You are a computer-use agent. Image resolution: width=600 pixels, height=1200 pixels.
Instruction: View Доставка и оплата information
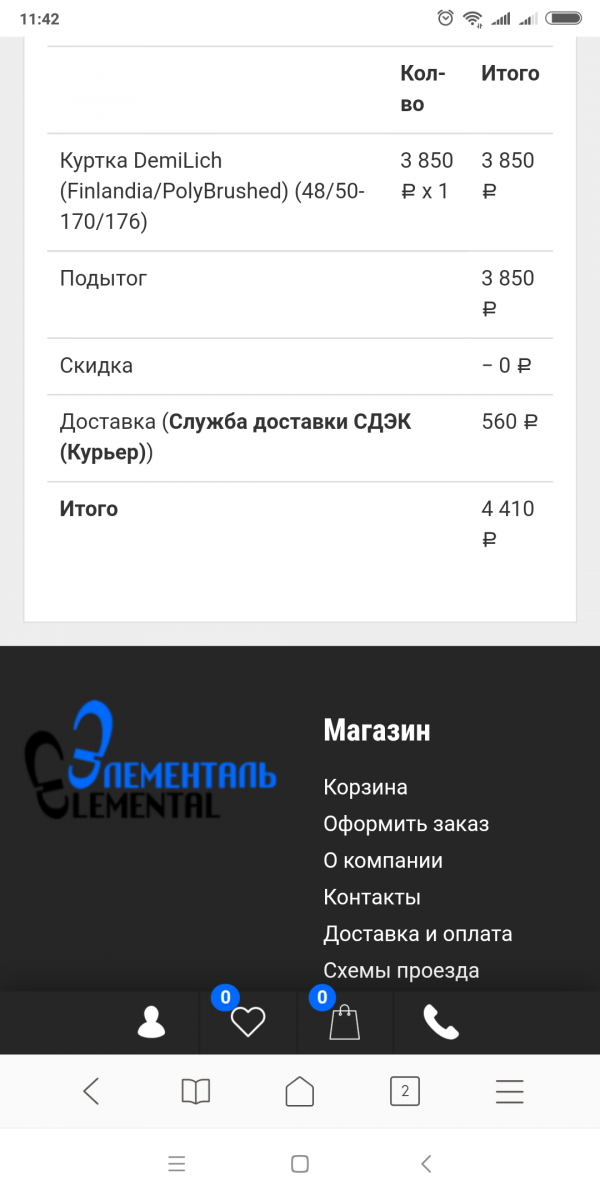(x=418, y=934)
